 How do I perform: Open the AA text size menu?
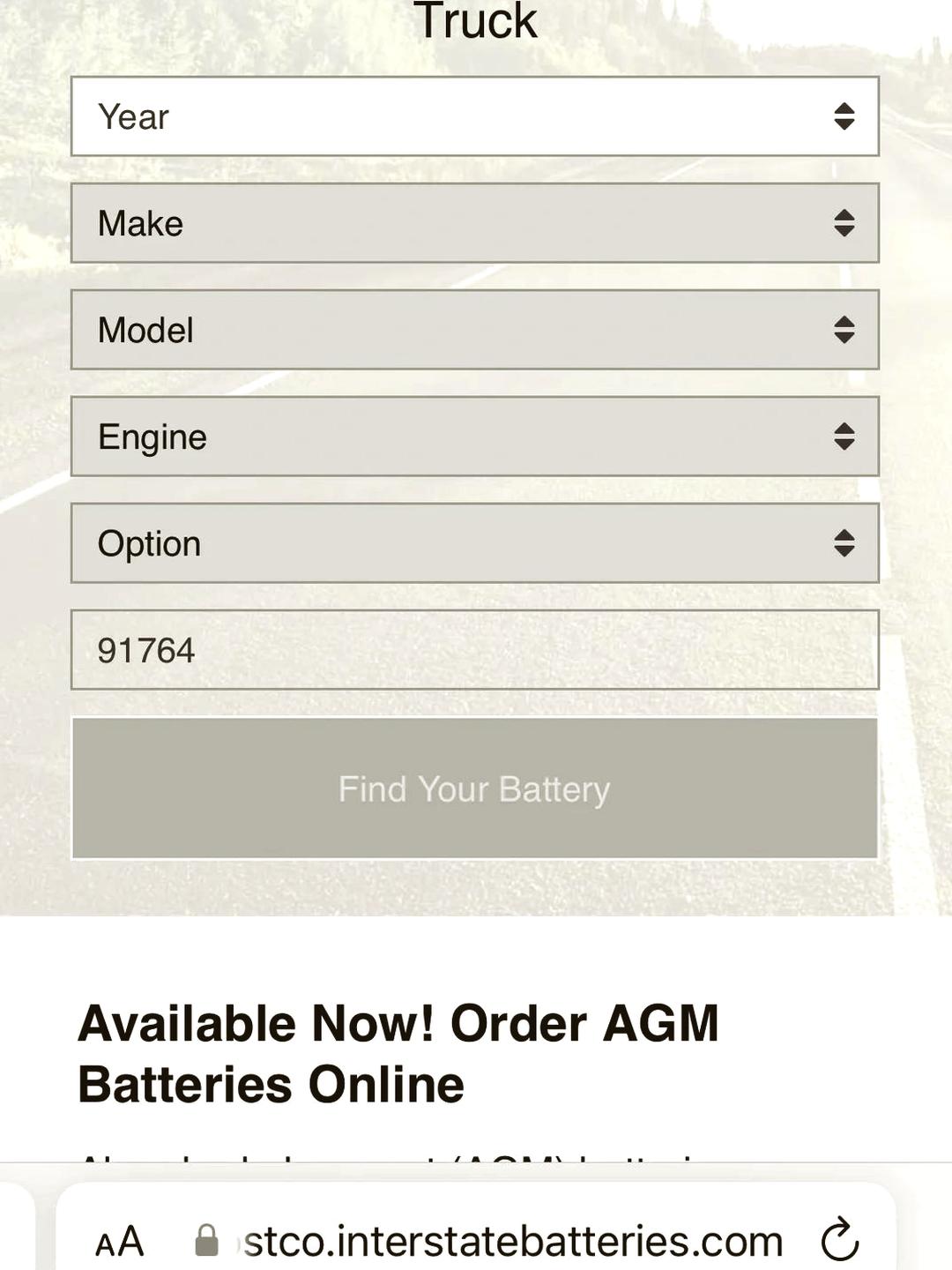[119, 1242]
